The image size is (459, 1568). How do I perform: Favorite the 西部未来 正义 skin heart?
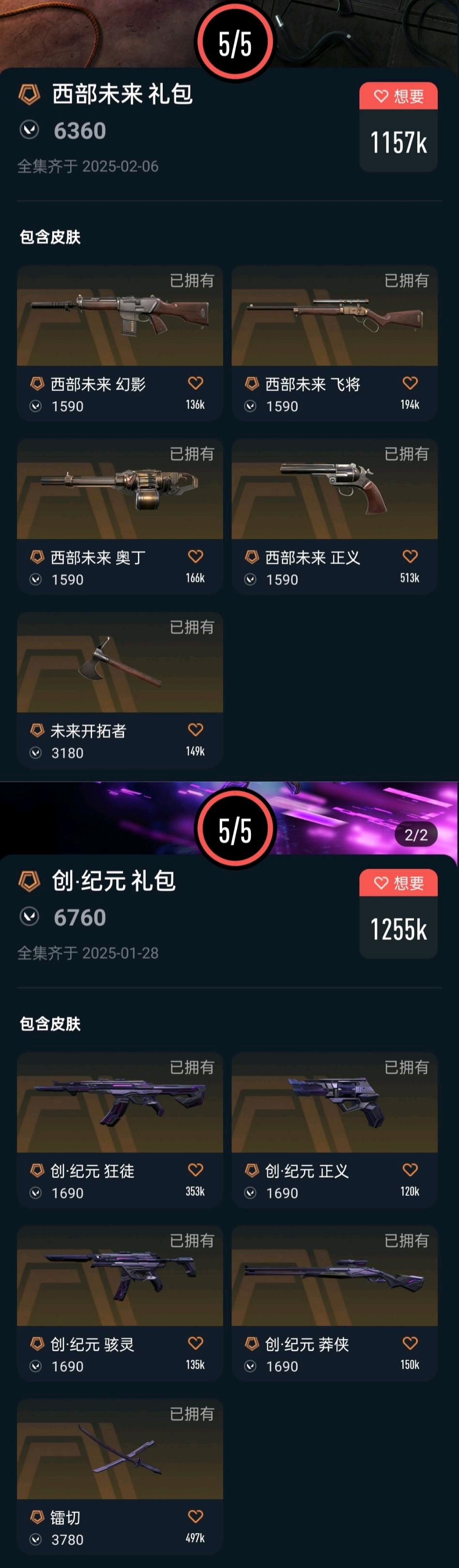[410, 557]
